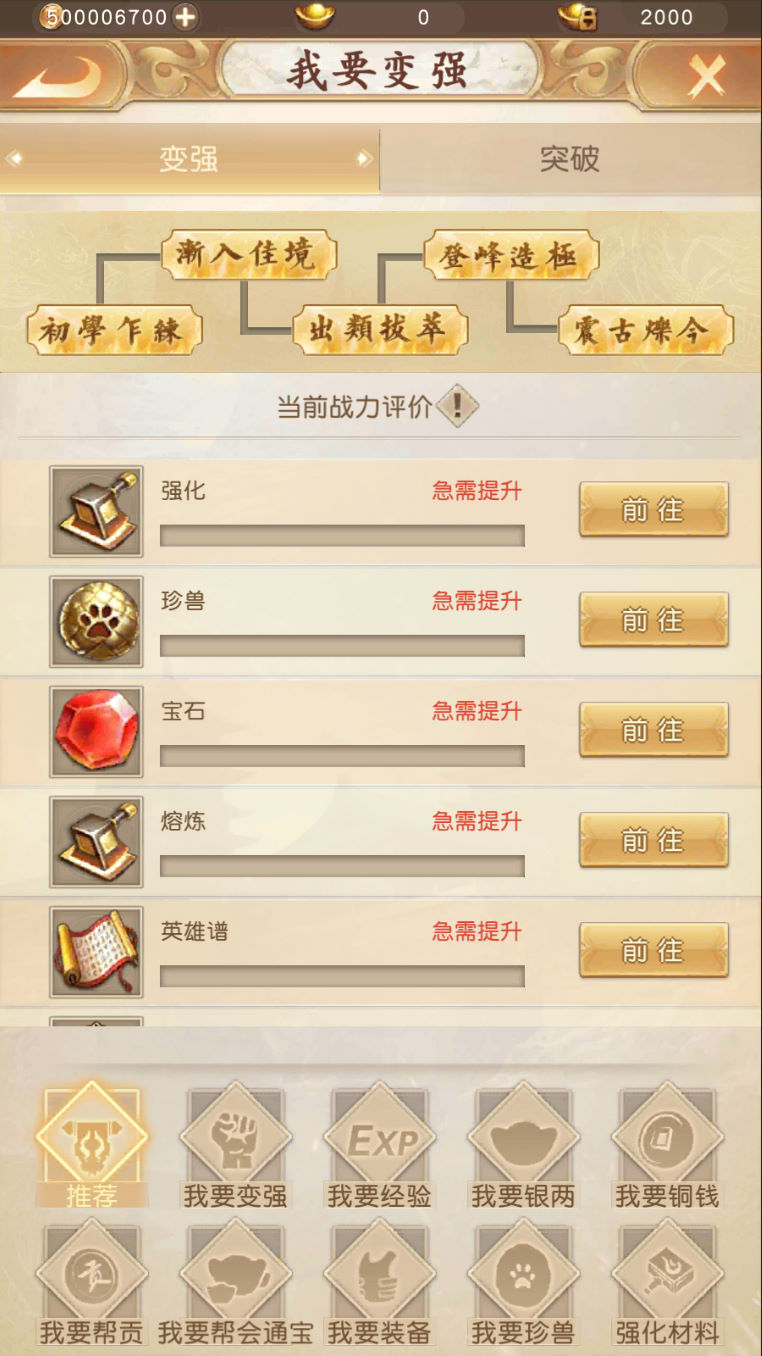
Task: Open the 强化材料 category
Action: click(667, 1283)
